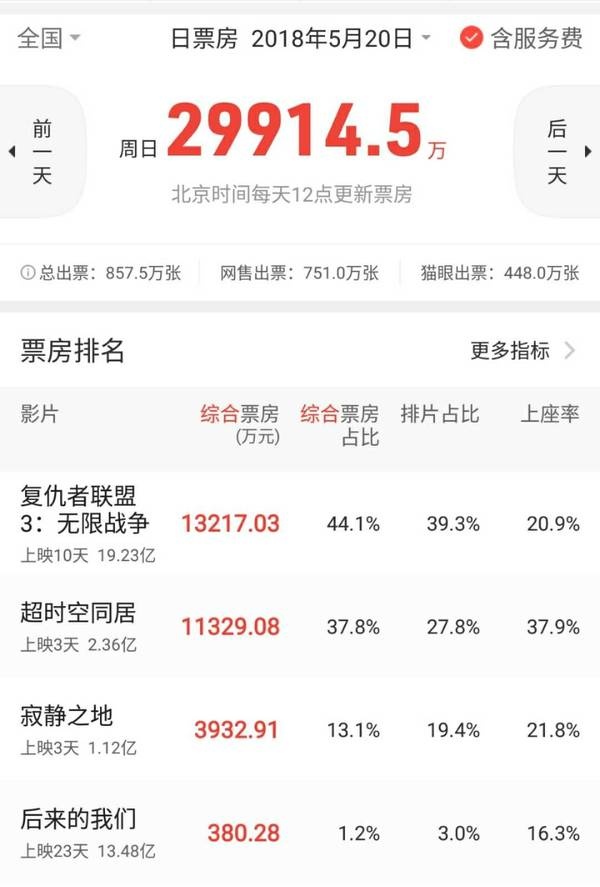This screenshot has width=600, height=887.
Task: Open the date picker showing 2018年5月20日
Action: (x=340, y=39)
